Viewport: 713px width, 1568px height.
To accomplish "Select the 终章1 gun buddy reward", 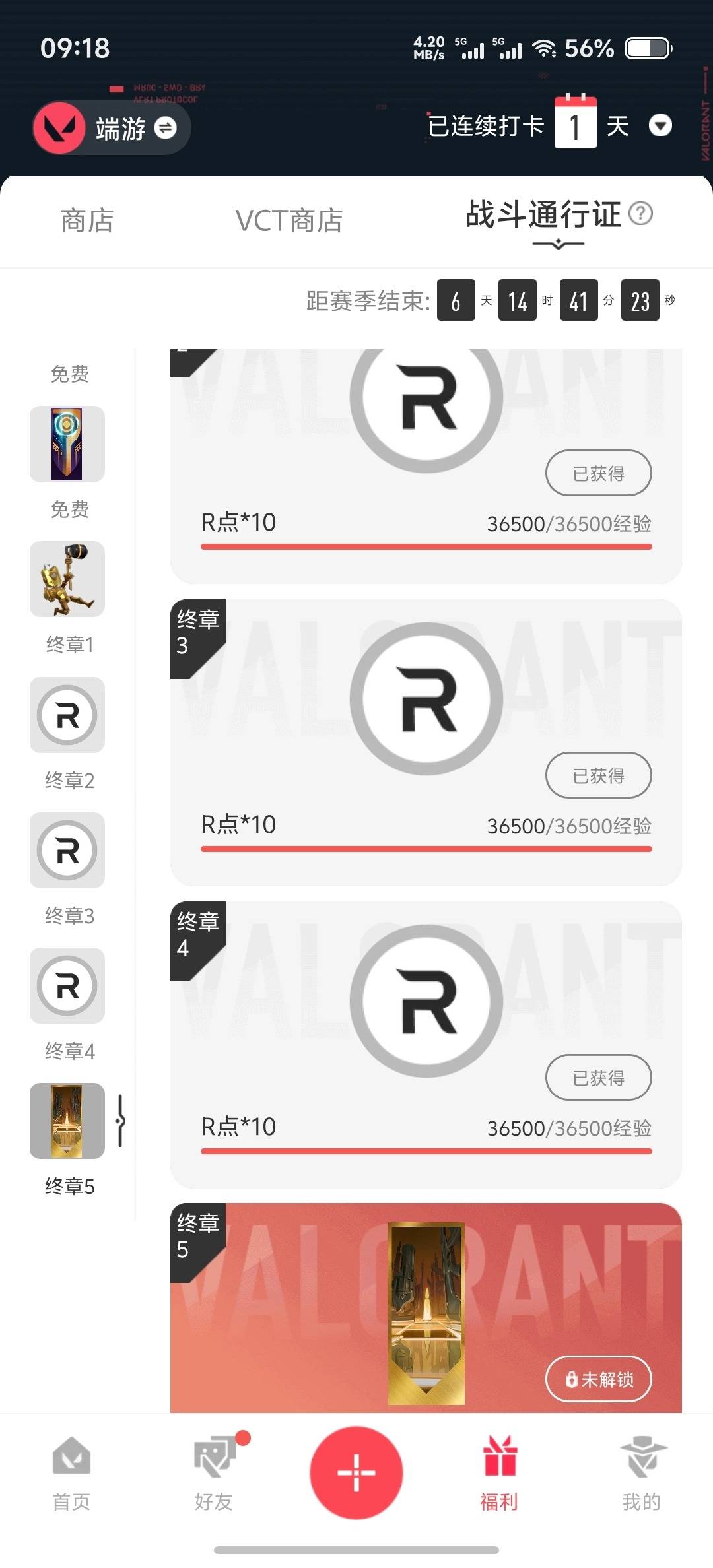I will [x=67, y=579].
